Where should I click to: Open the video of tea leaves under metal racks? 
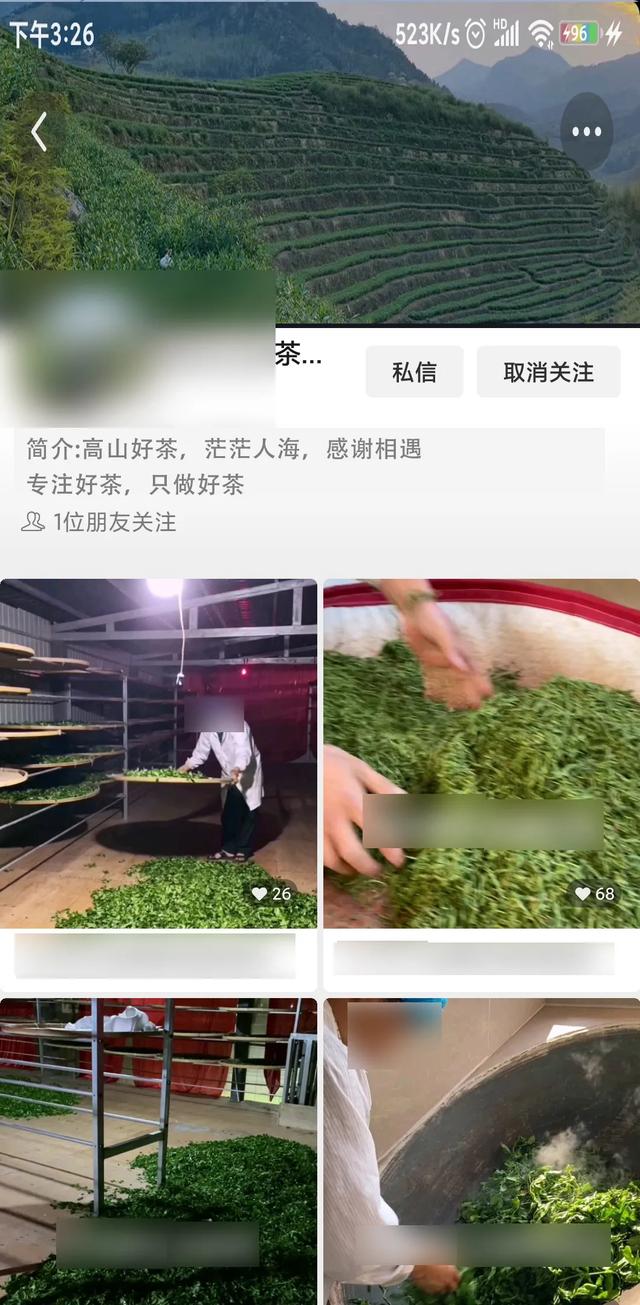(x=158, y=1150)
